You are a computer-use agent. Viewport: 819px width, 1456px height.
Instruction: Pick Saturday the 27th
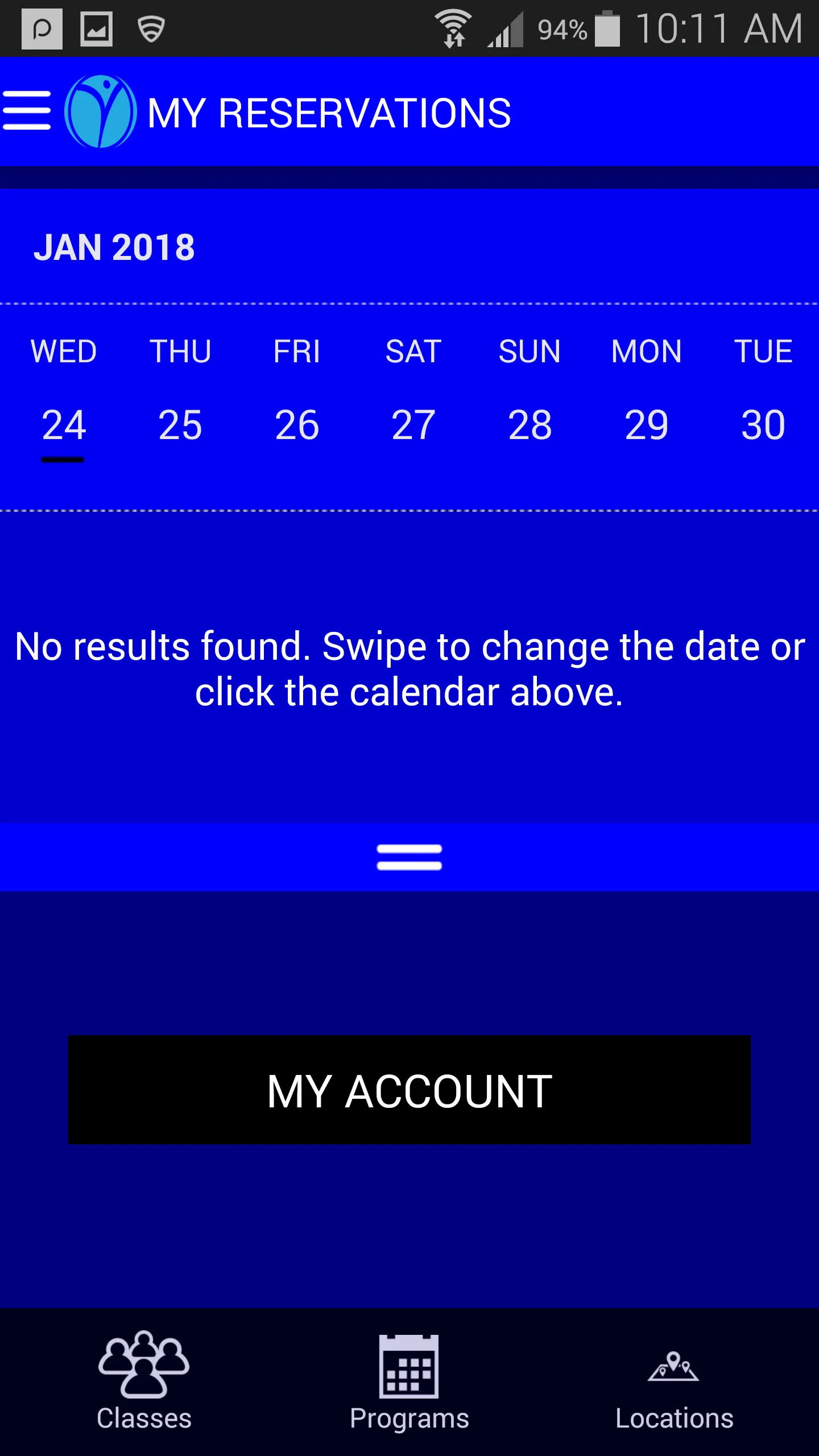click(x=413, y=398)
